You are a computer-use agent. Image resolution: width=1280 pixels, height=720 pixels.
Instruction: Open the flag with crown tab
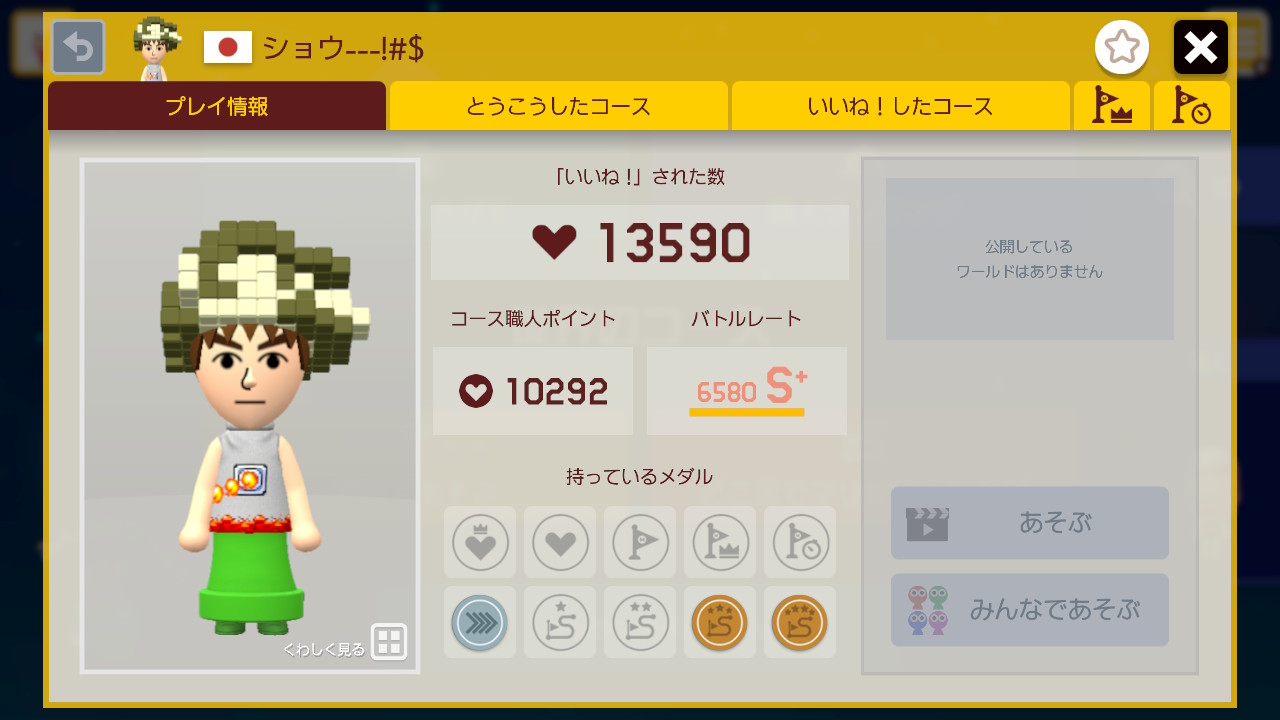1111,106
